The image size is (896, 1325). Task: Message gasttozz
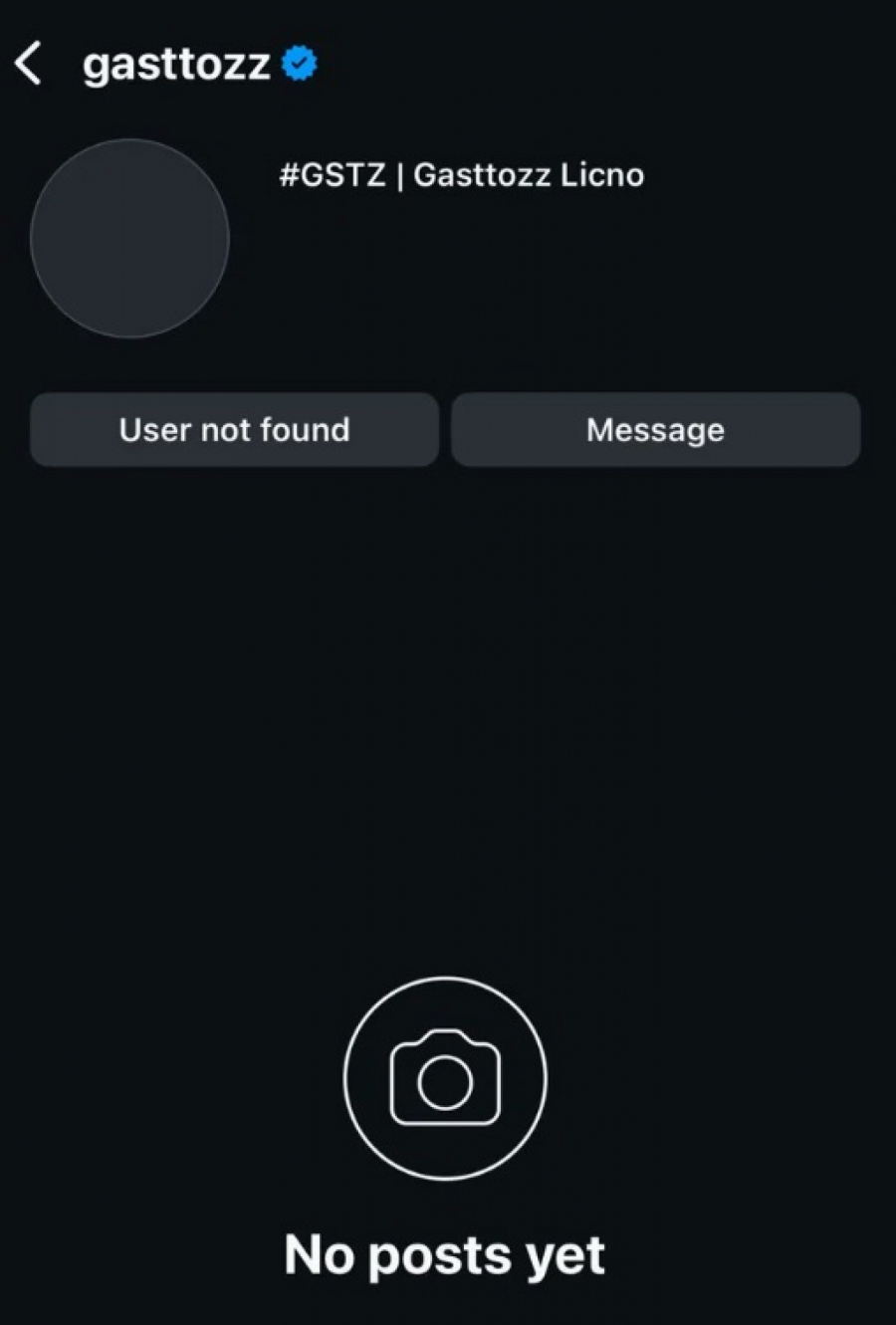coord(655,430)
